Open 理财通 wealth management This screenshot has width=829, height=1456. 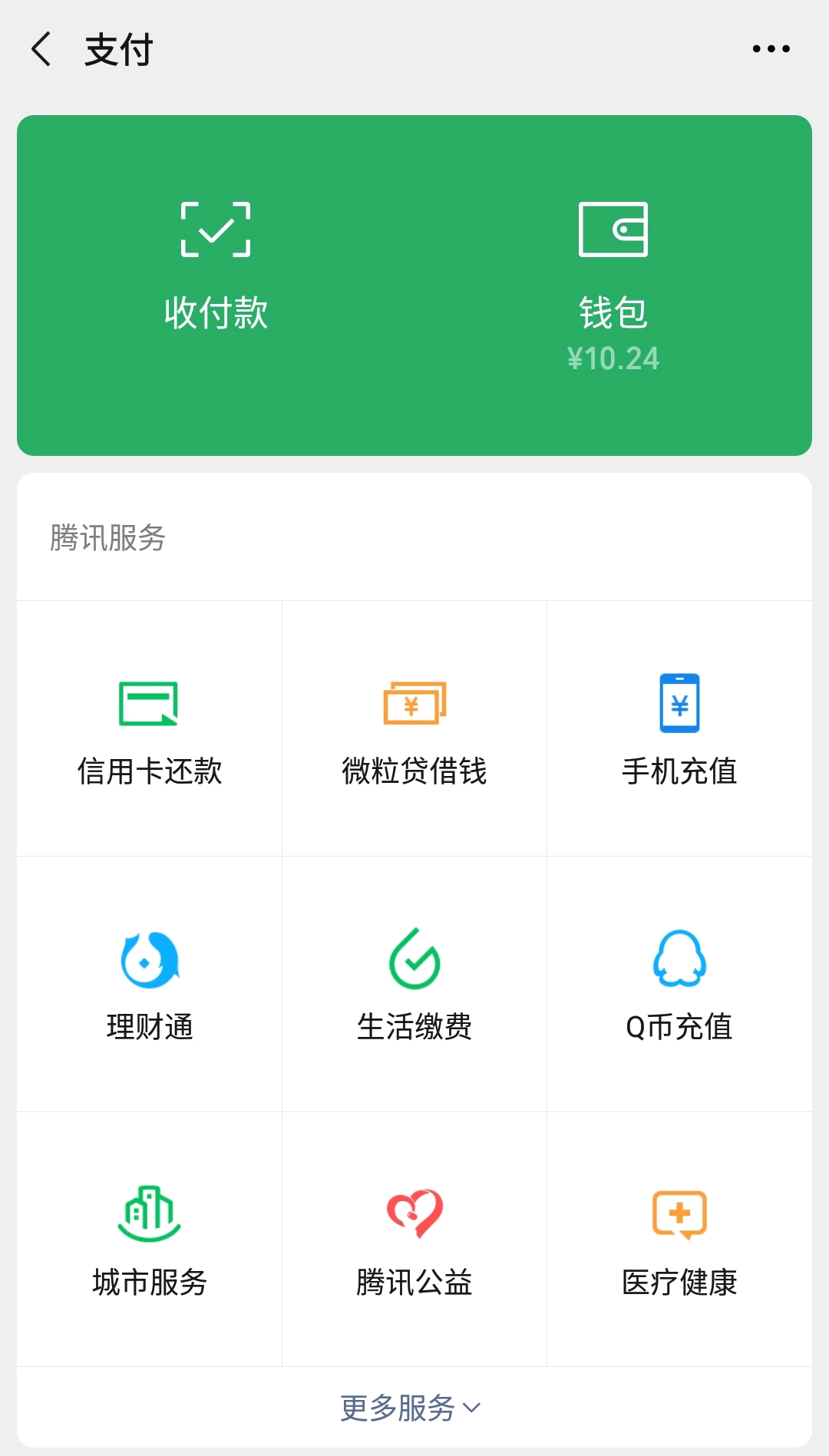click(x=150, y=985)
